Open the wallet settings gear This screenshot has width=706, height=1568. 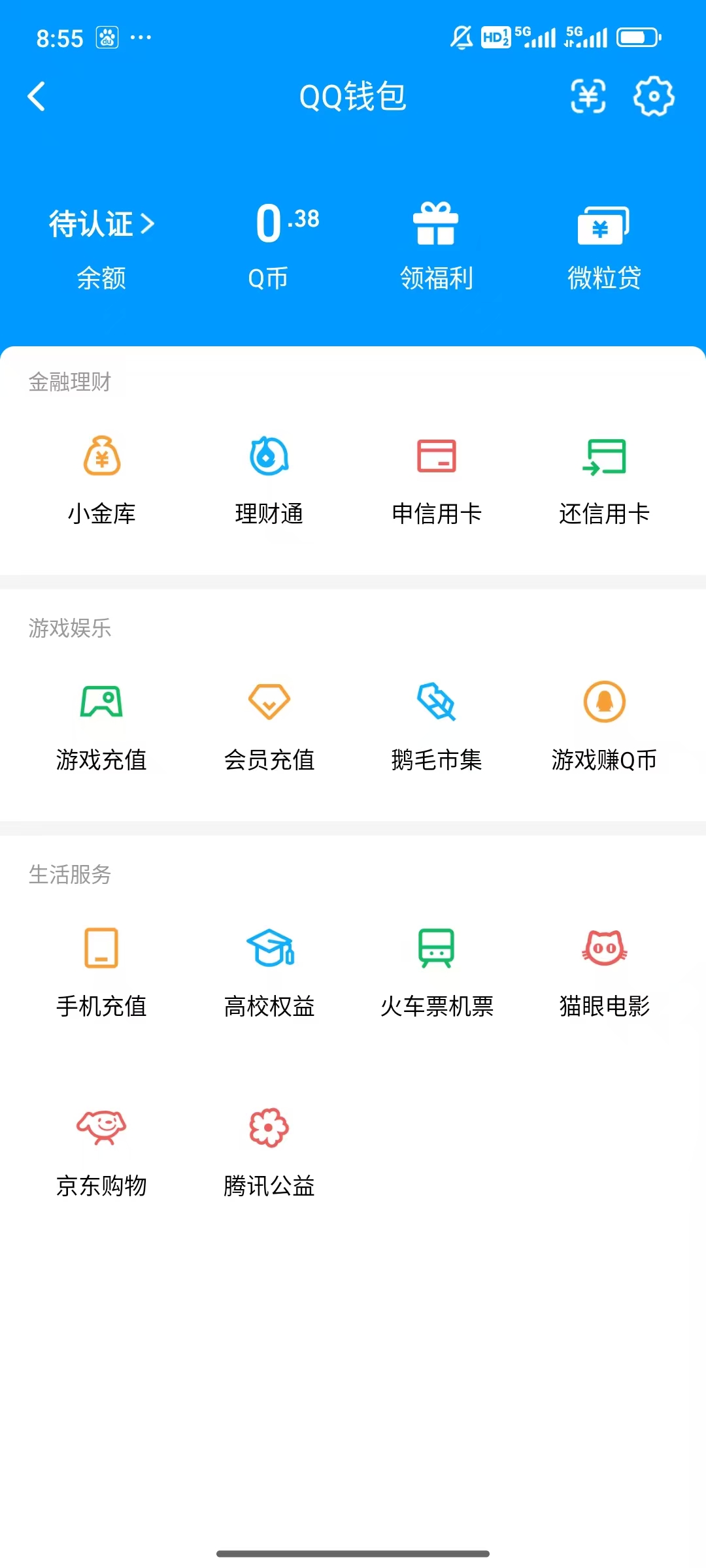click(x=653, y=97)
